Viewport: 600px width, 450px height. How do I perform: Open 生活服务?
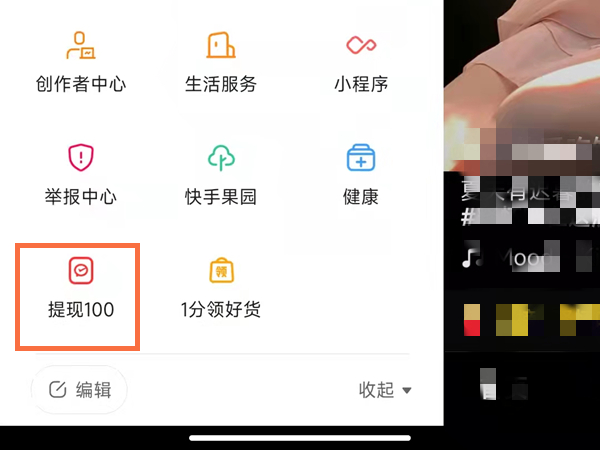220,62
